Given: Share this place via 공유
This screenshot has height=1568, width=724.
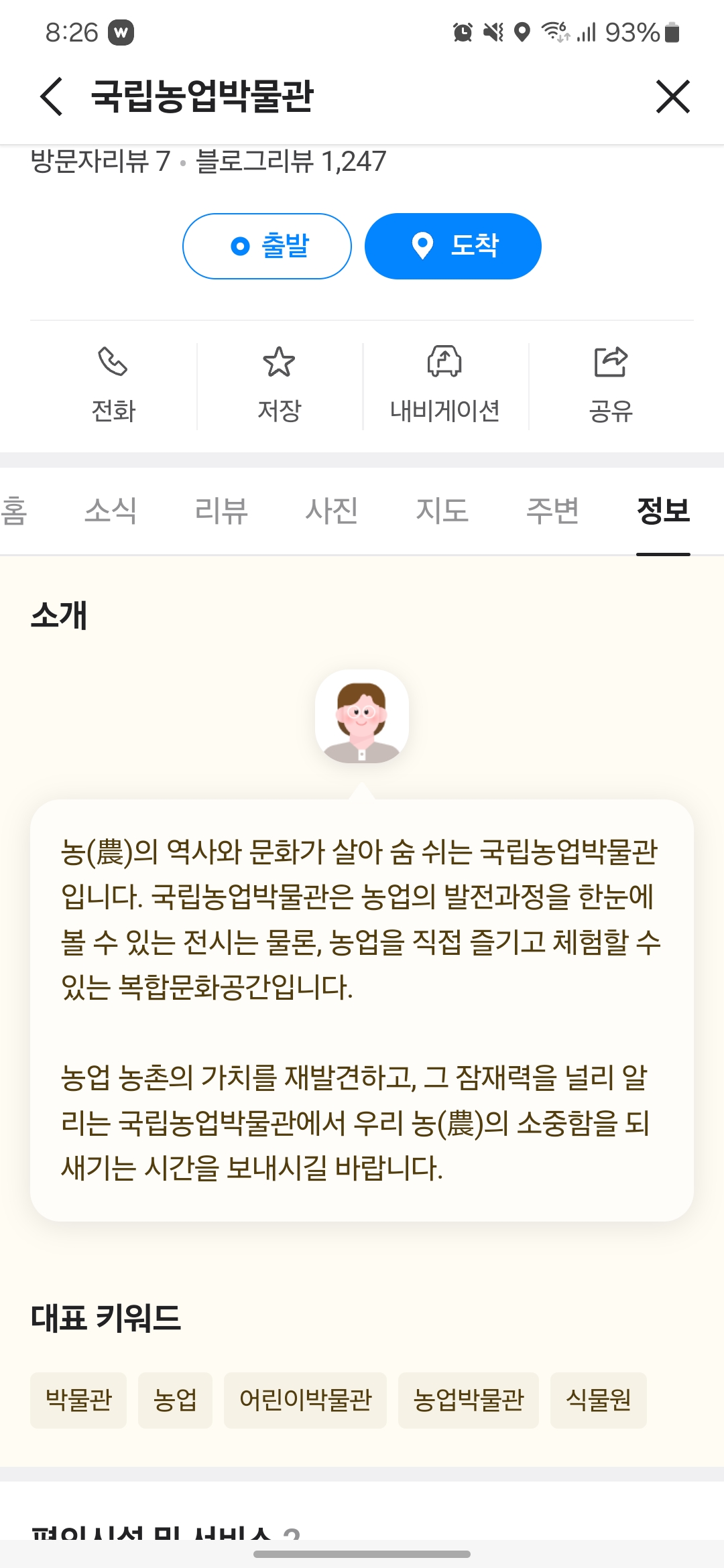Looking at the screenshot, I should (x=611, y=385).
